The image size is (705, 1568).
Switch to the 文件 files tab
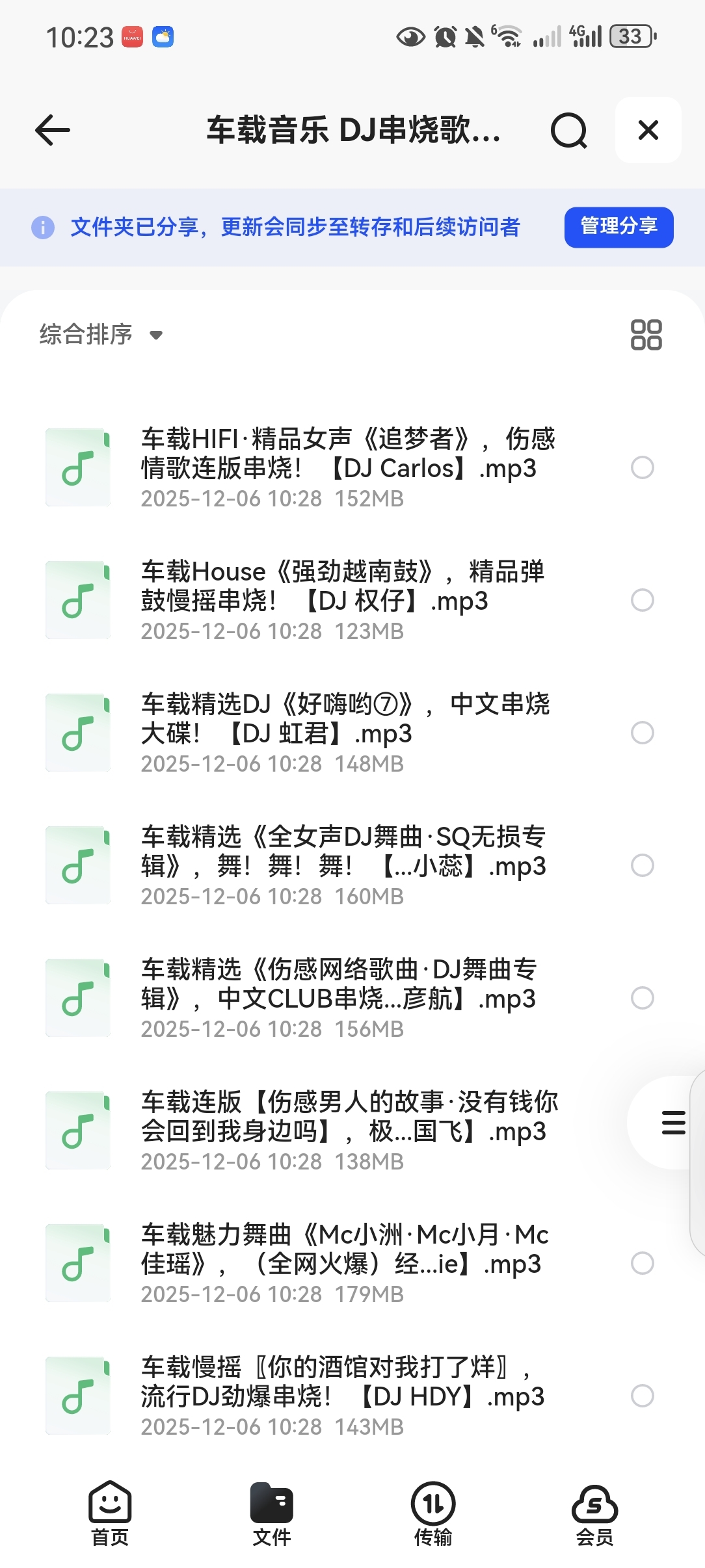[x=271, y=1513]
